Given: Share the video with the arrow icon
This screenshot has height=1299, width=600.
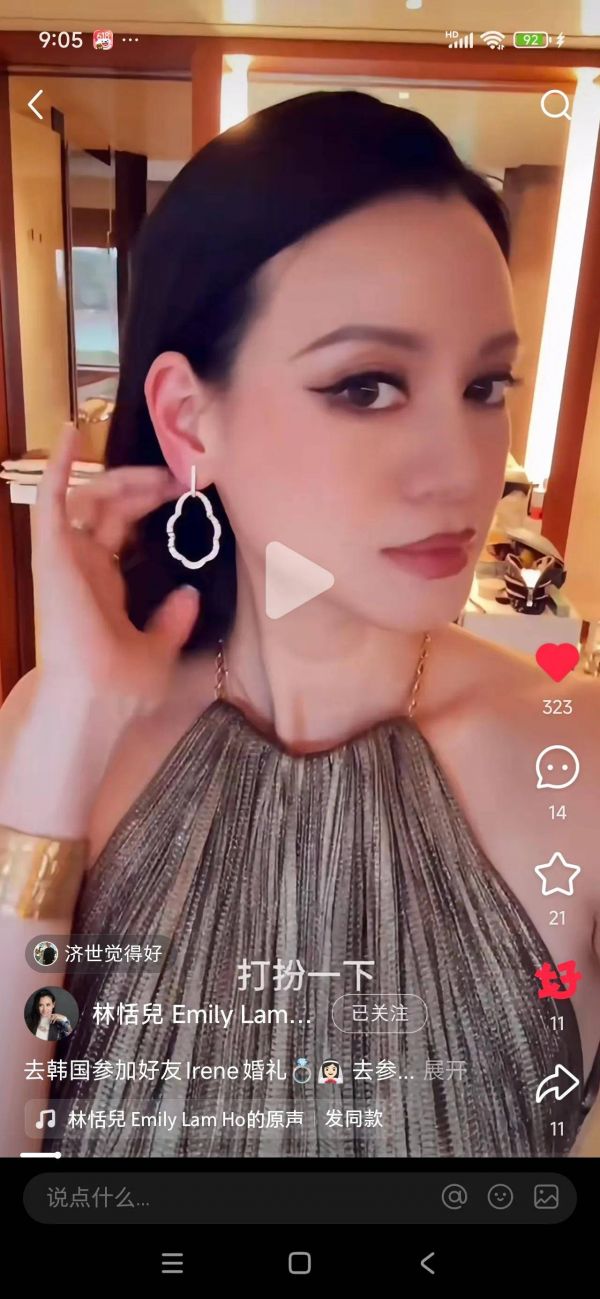Looking at the screenshot, I should pyautogui.click(x=557, y=1084).
